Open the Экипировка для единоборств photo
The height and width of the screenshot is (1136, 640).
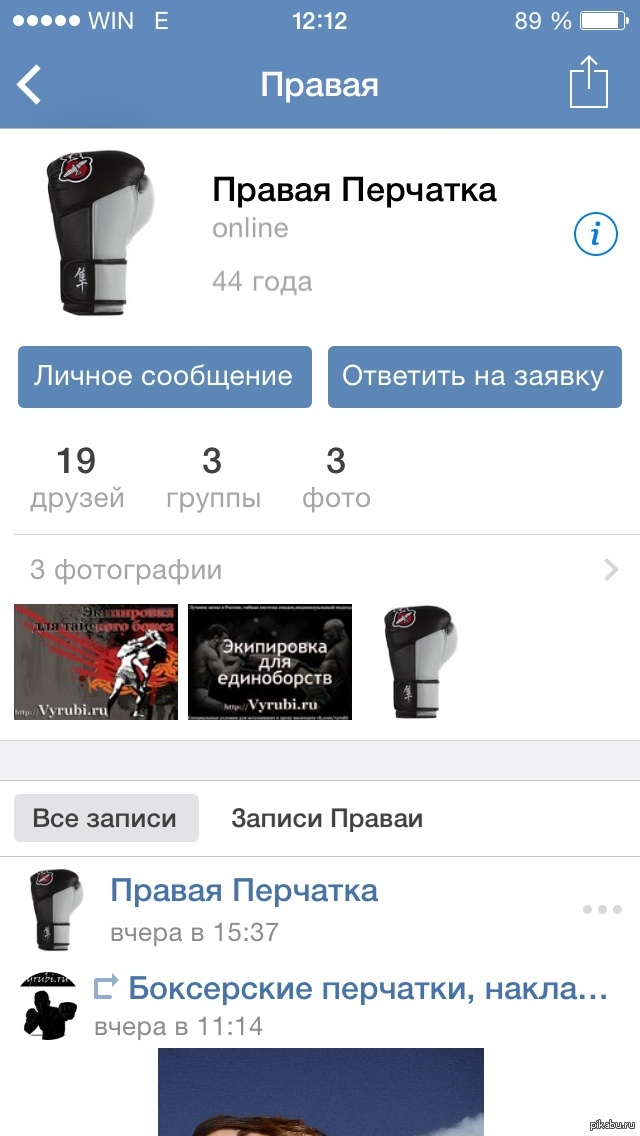(x=270, y=662)
